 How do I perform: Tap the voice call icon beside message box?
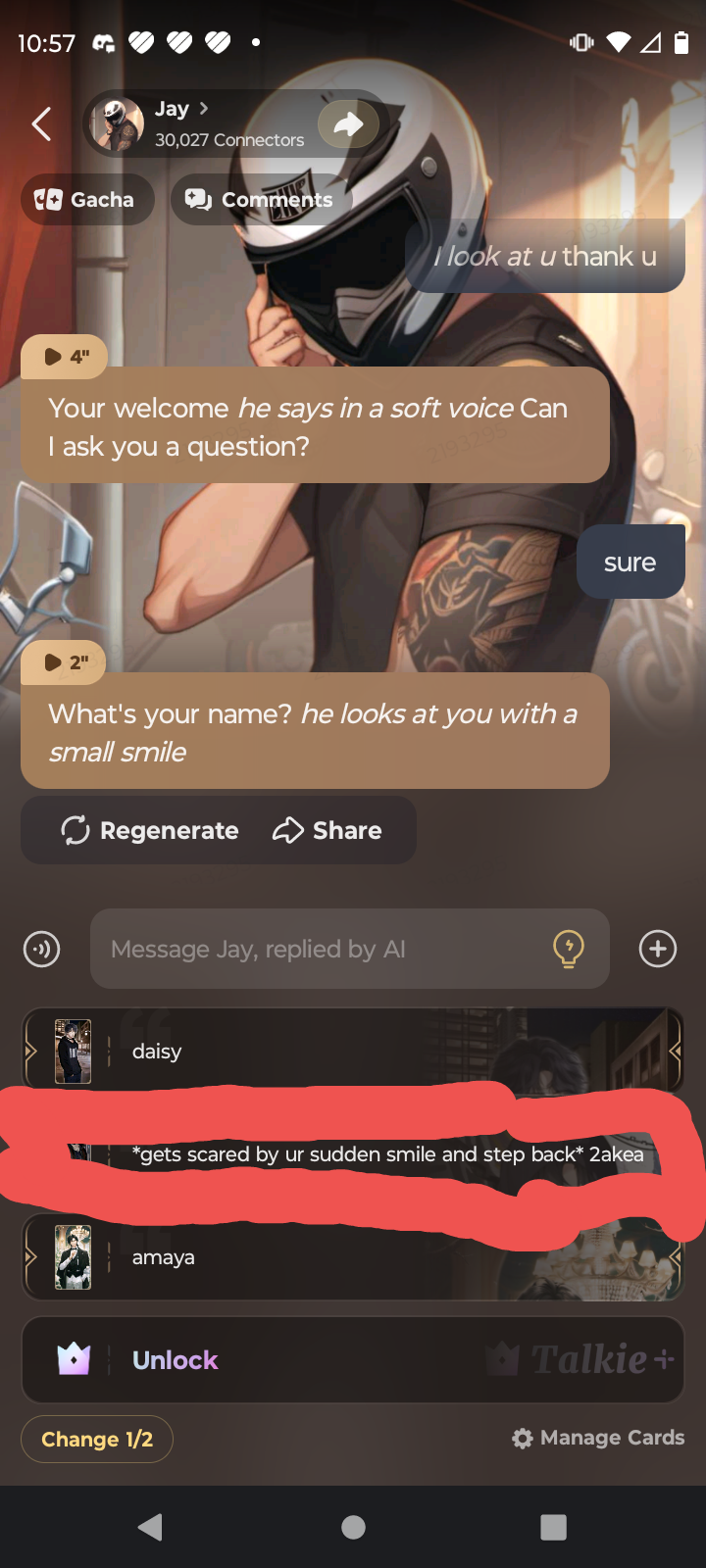tap(41, 949)
